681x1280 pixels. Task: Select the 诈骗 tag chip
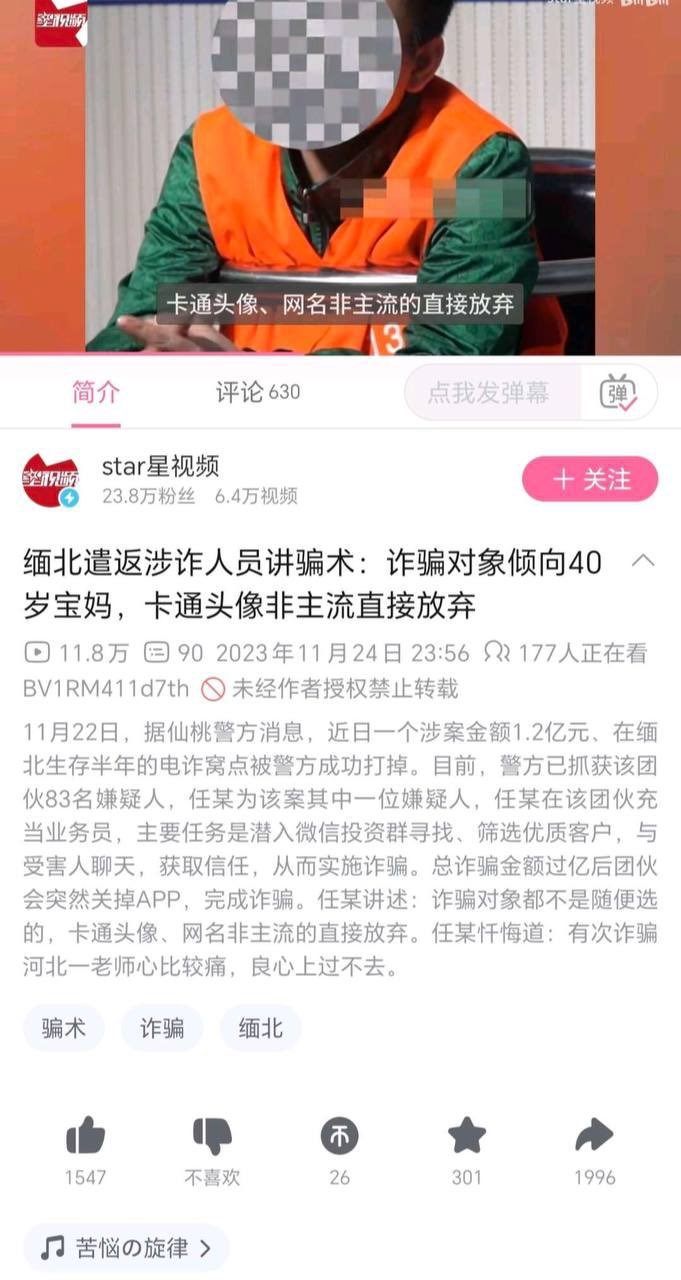[162, 1027]
